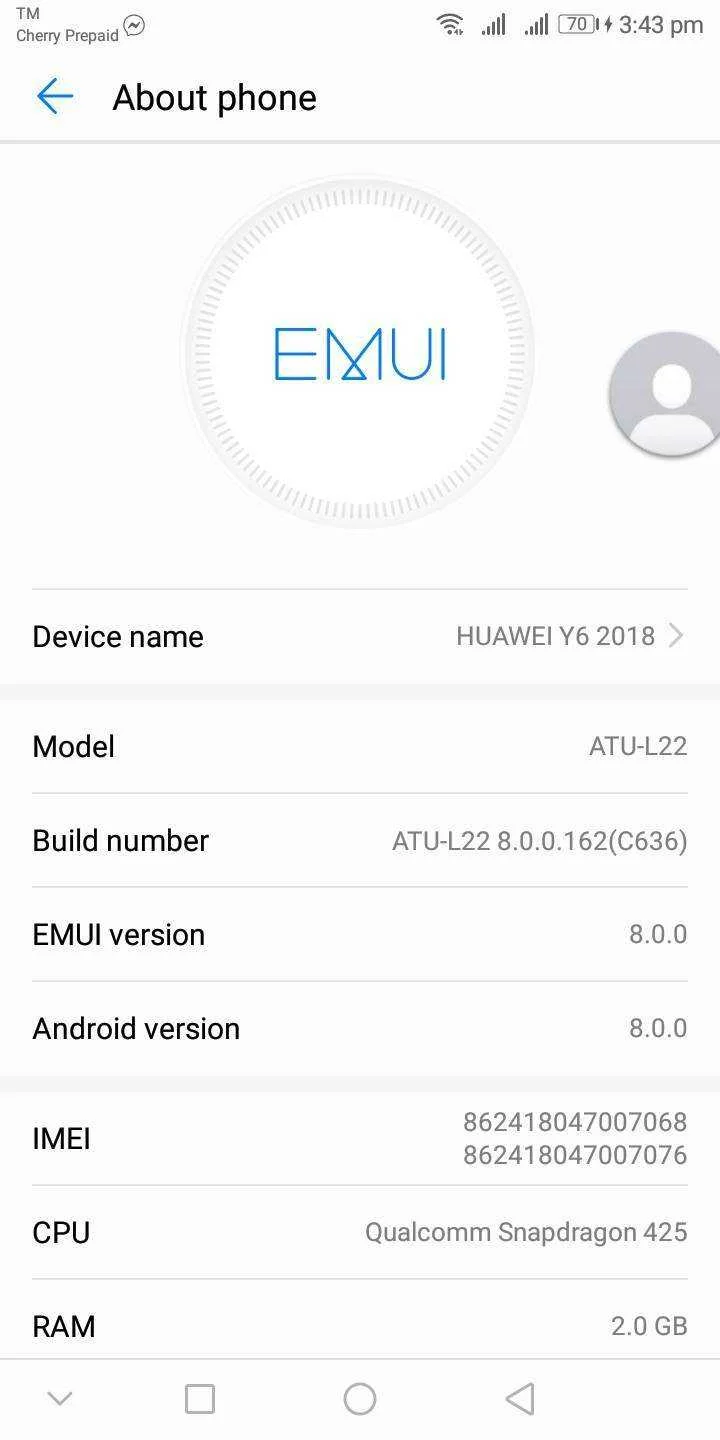
Task: Go back from About phone
Action: [x=55, y=97]
